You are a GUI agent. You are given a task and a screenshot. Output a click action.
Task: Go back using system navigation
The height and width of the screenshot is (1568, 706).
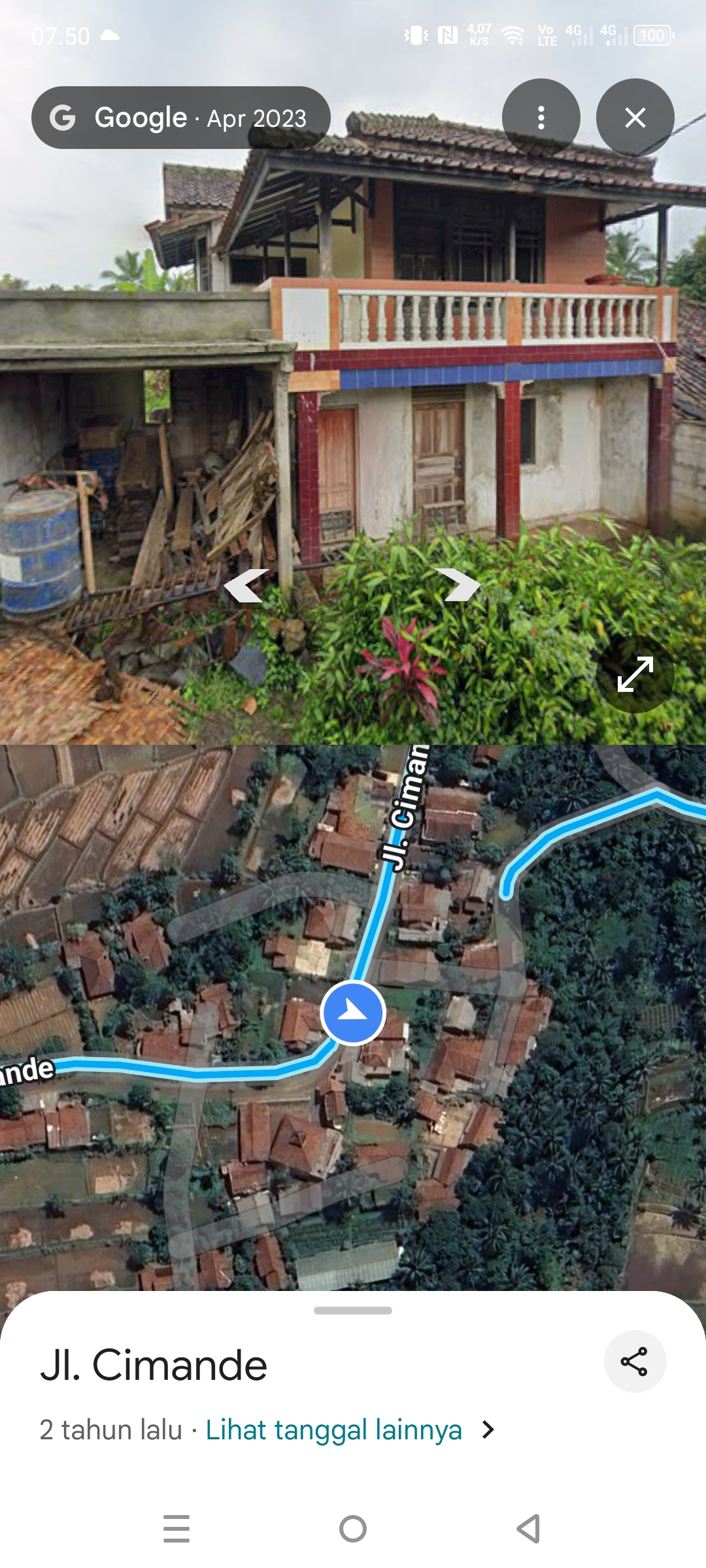point(528,1529)
